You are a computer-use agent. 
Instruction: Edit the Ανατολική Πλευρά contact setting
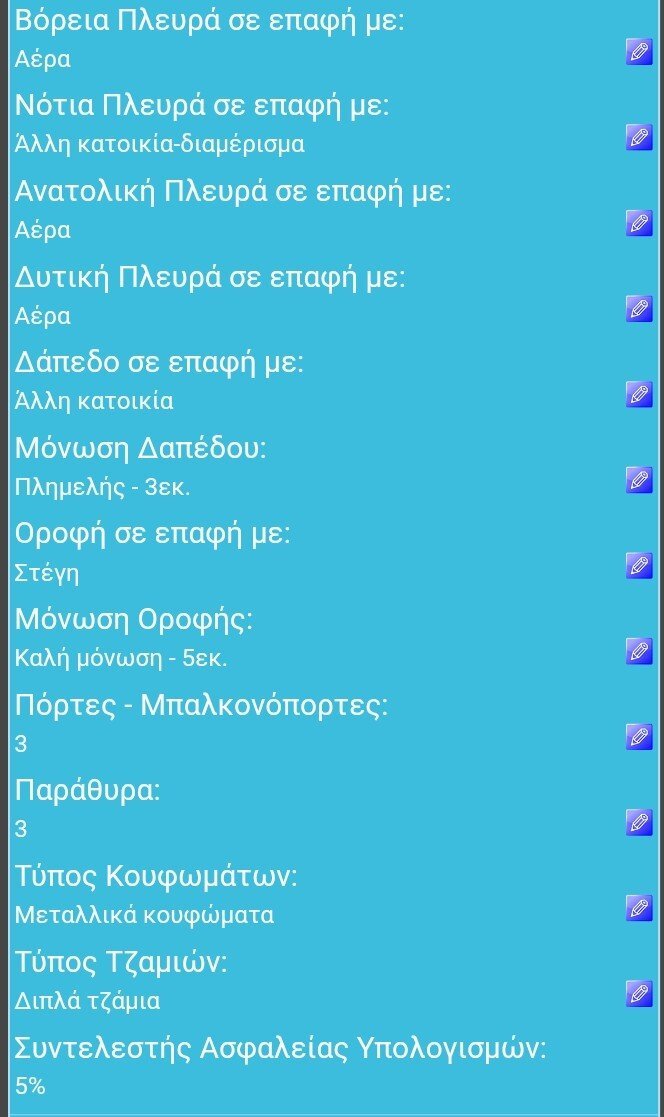(639, 223)
